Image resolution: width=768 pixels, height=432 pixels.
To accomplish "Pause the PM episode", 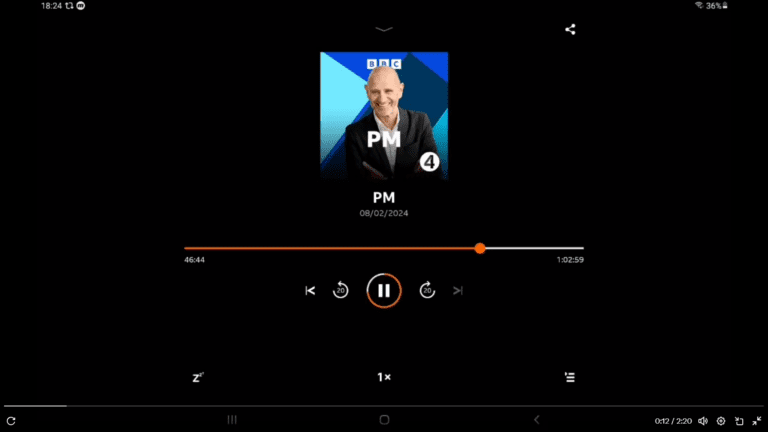I will 384,290.
